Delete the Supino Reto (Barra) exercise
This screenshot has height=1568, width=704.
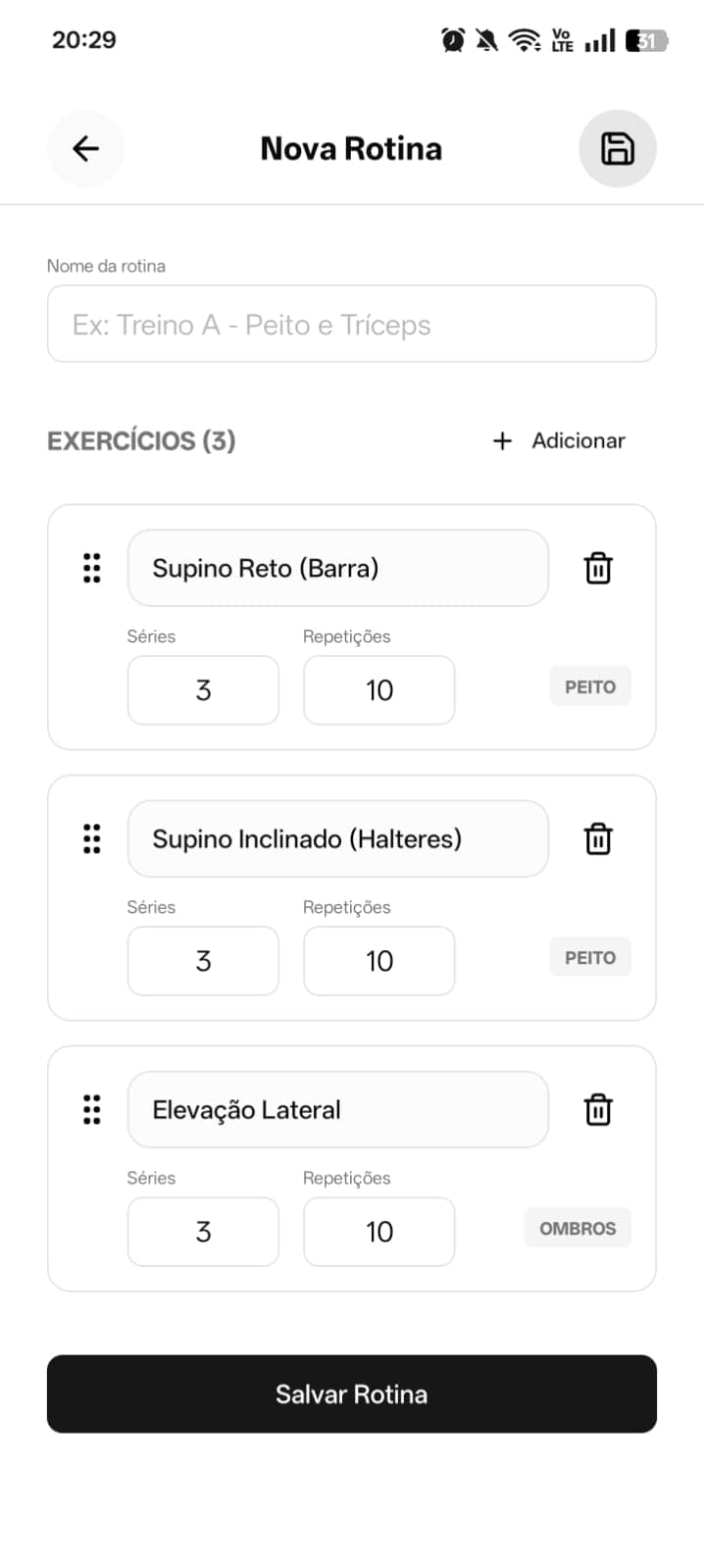coord(598,569)
